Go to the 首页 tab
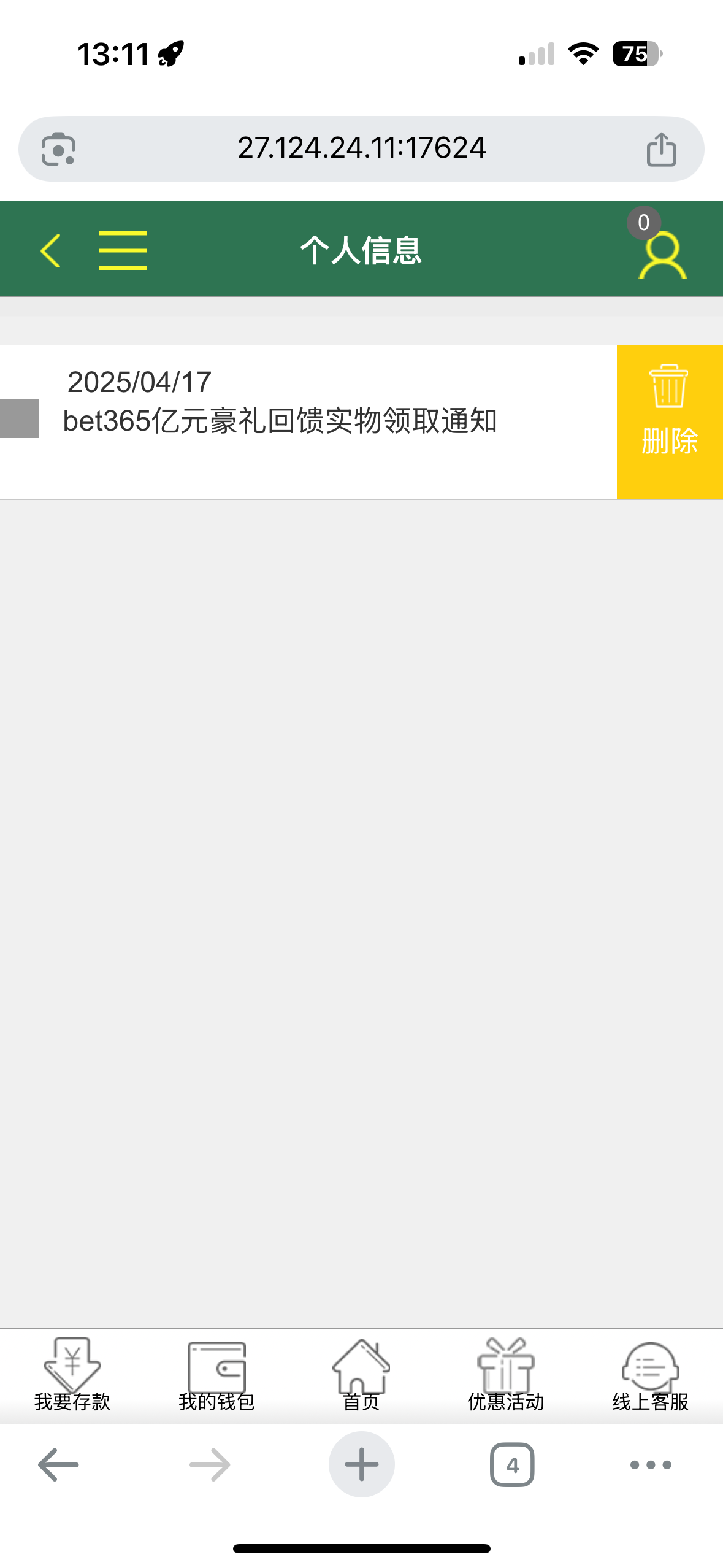 [361, 1375]
